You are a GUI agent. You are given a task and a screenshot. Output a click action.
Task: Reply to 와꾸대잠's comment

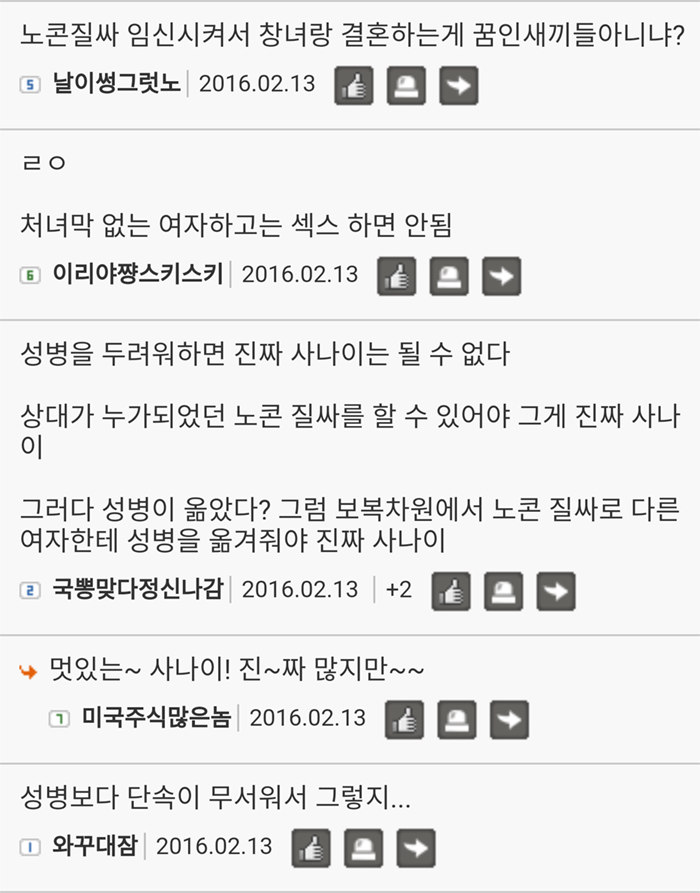pyautogui.click(x=417, y=848)
